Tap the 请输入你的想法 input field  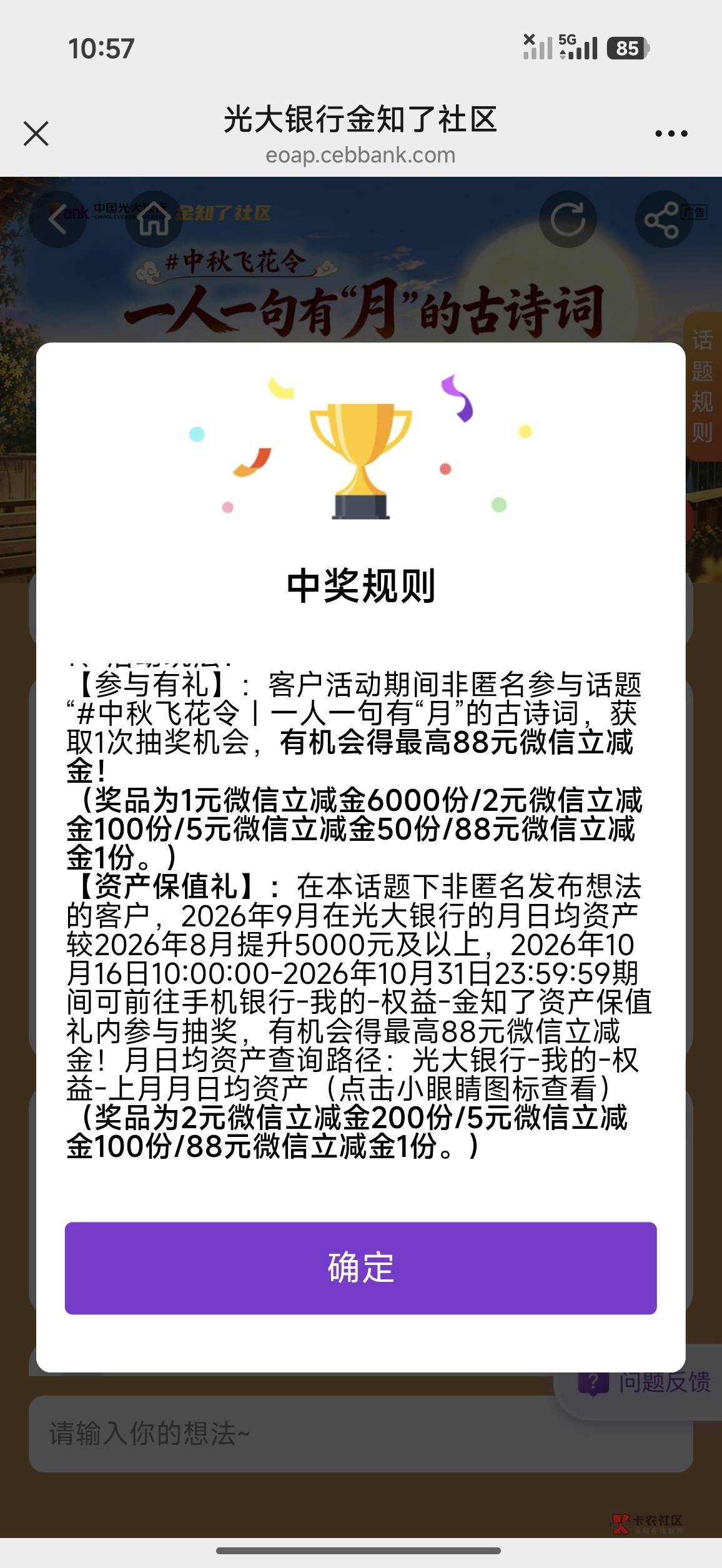pyautogui.click(x=360, y=1434)
